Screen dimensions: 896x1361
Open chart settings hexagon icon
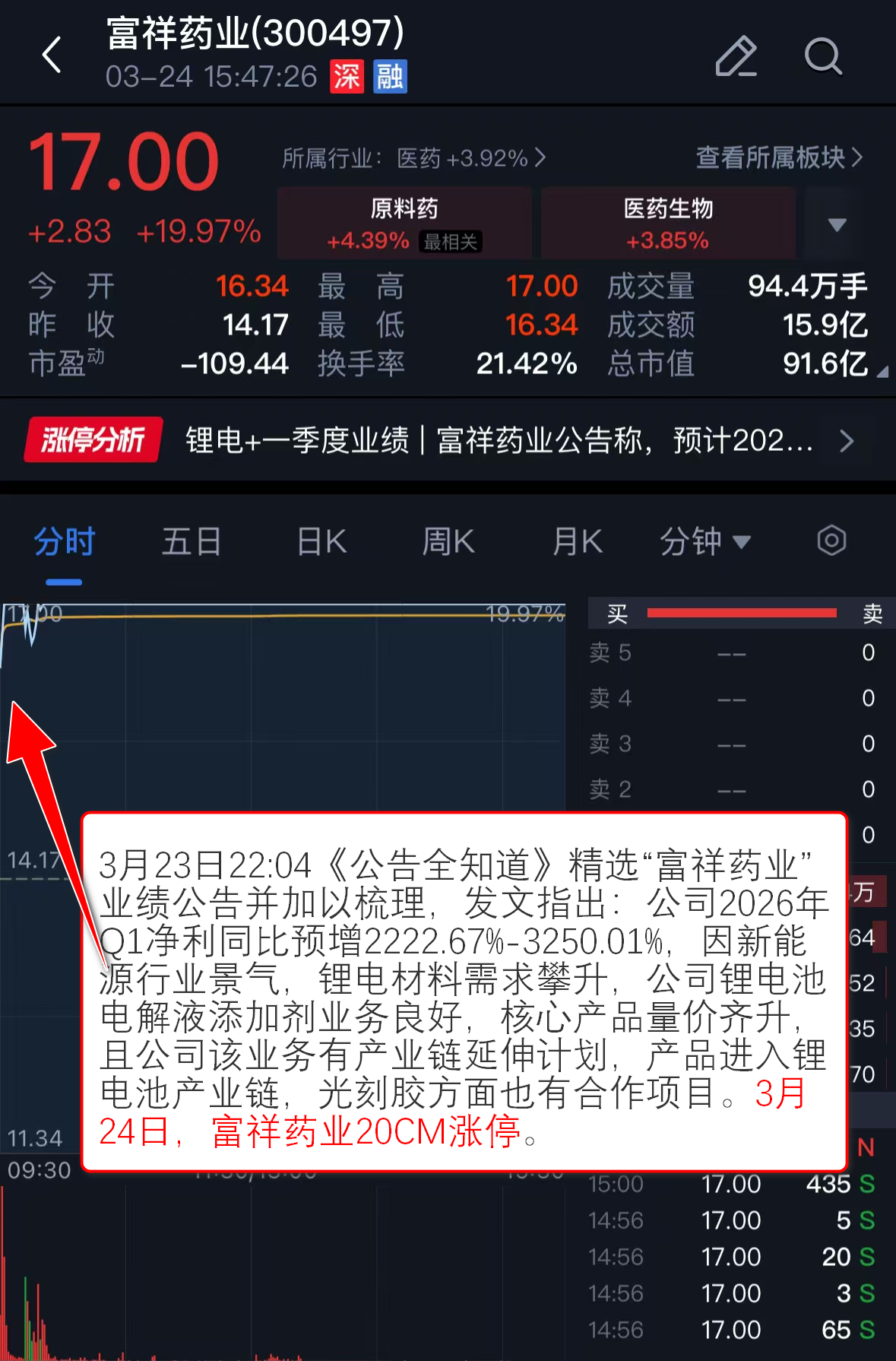tap(831, 541)
